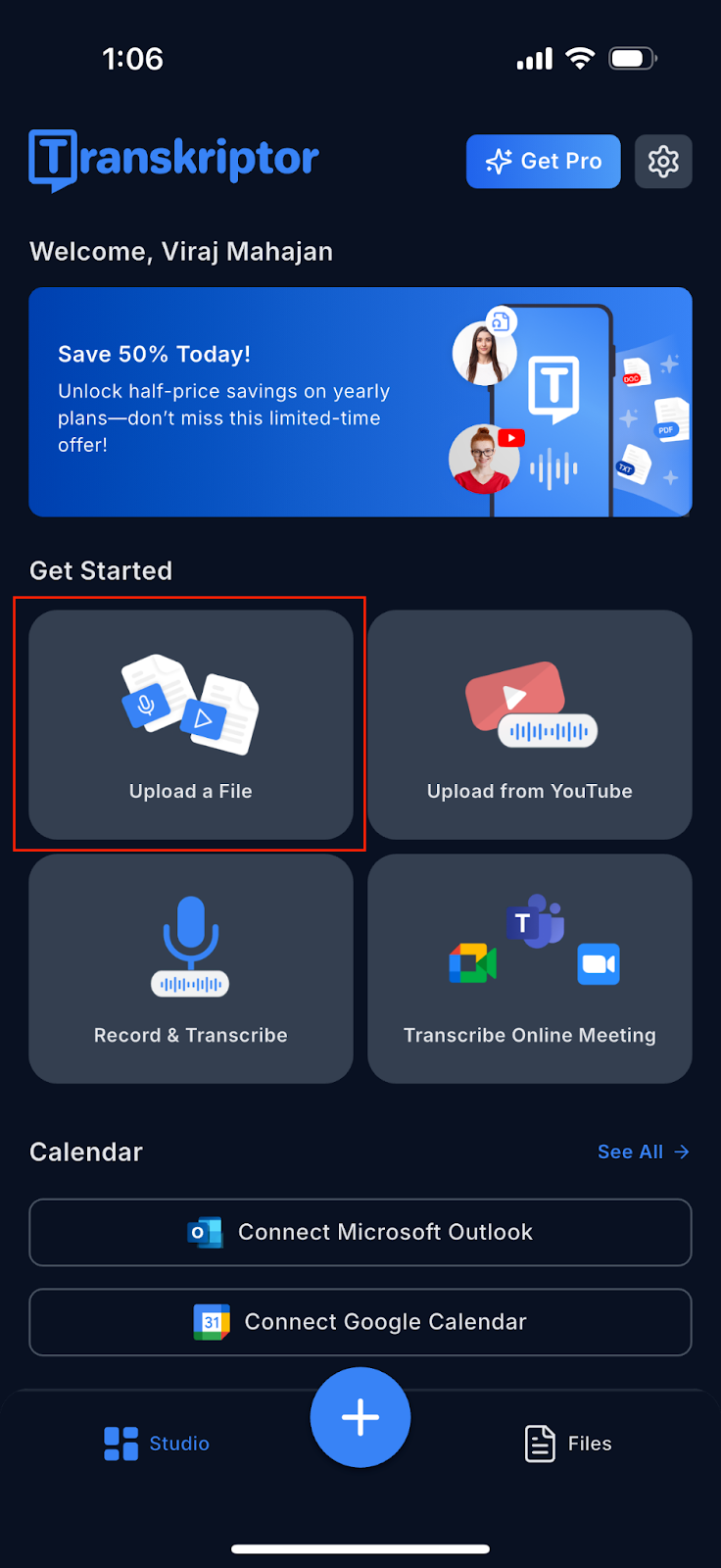721x1568 pixels.
Task: Select the Upload a File card
Action: (x=191, y=724)
